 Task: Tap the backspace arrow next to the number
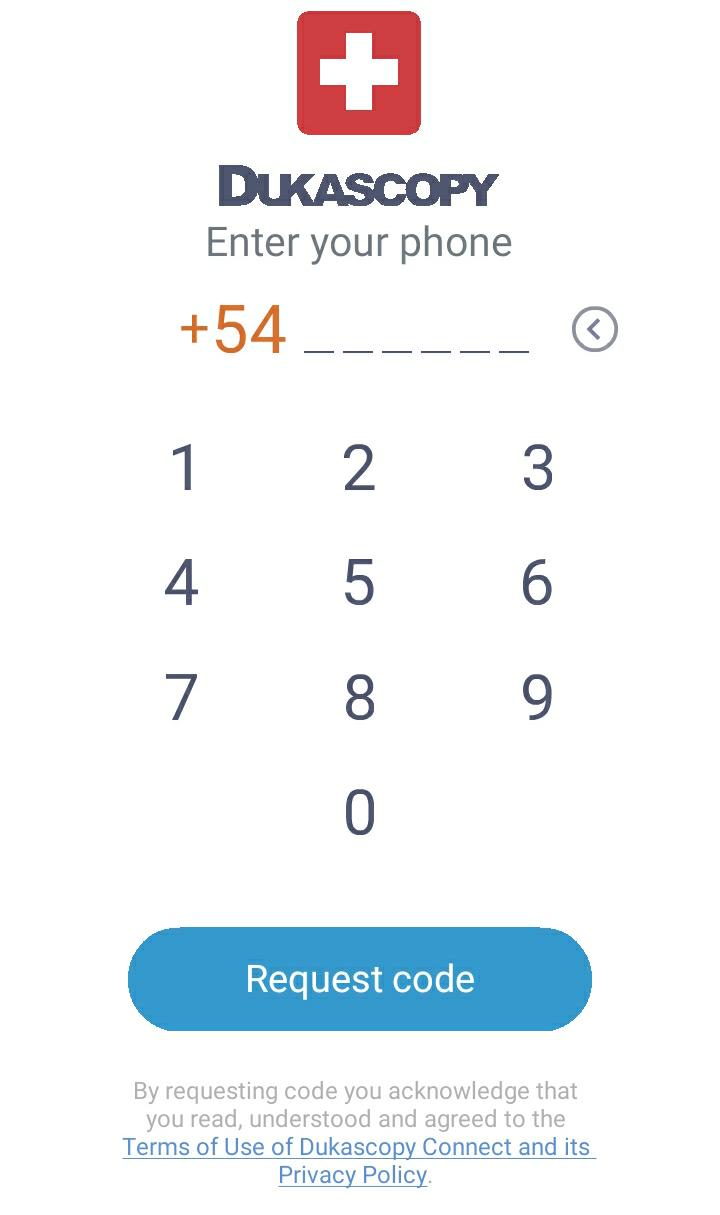[594, 329]
